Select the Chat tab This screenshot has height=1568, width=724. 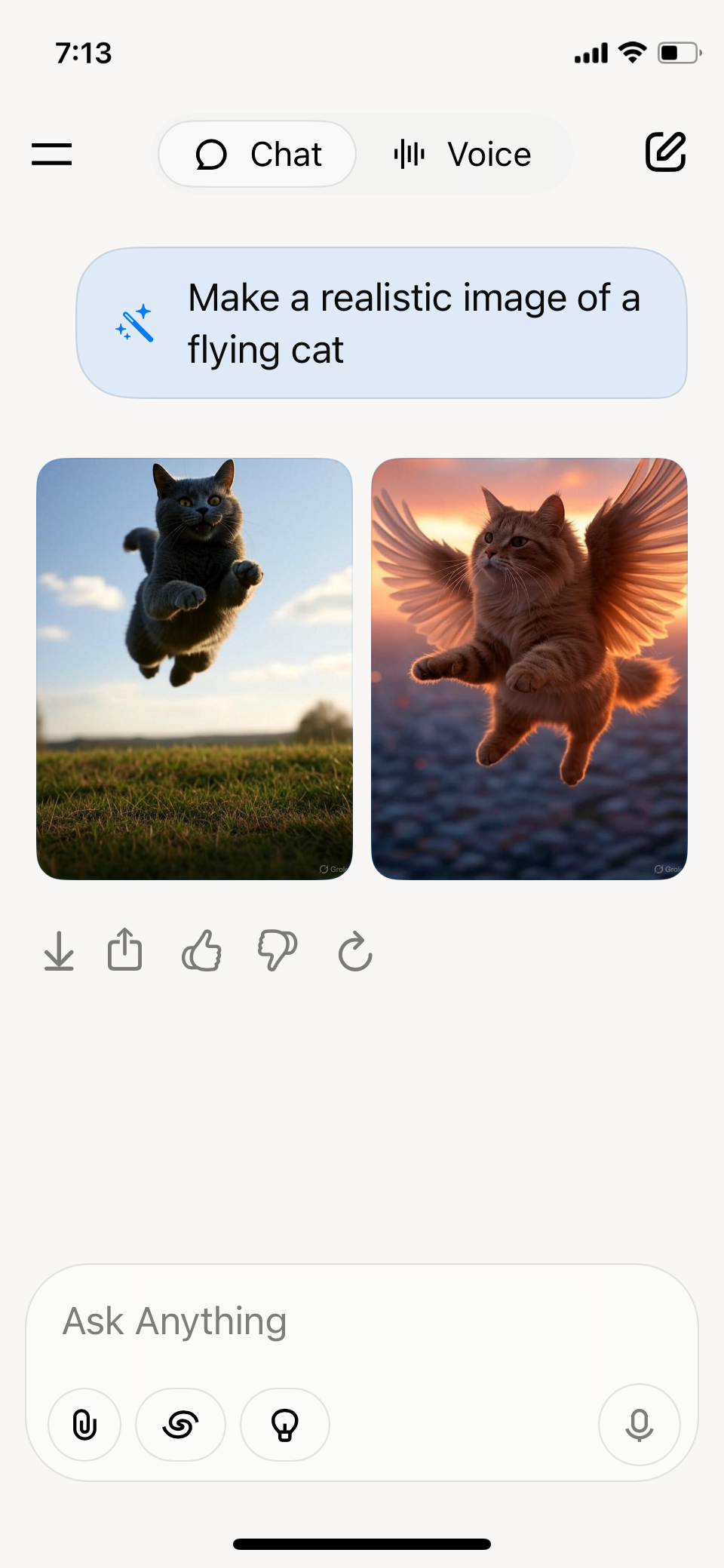coord(257,155)
